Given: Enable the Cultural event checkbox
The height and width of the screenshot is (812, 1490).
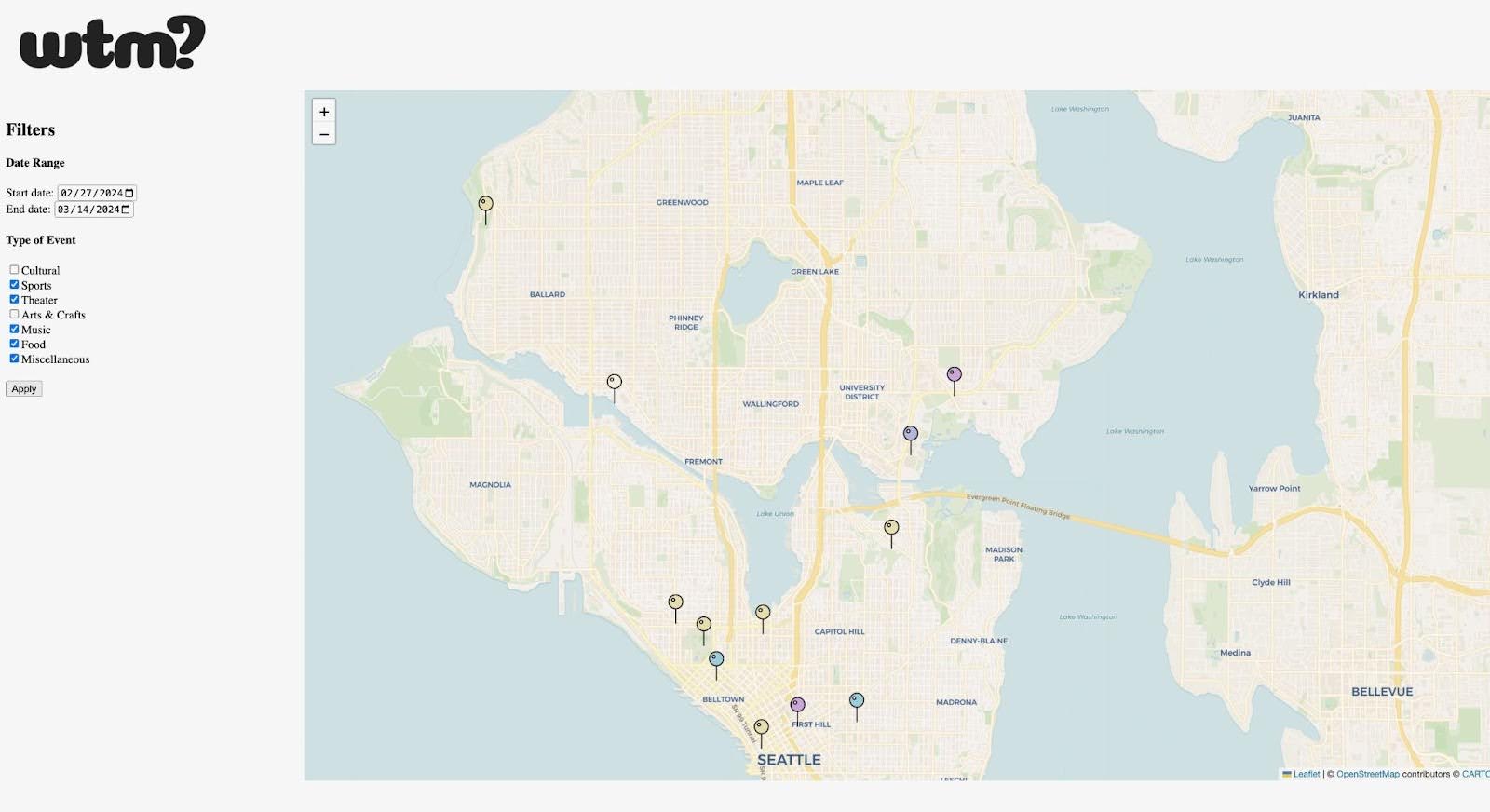Looking at the screenshot, I should (x=14, y=270).
